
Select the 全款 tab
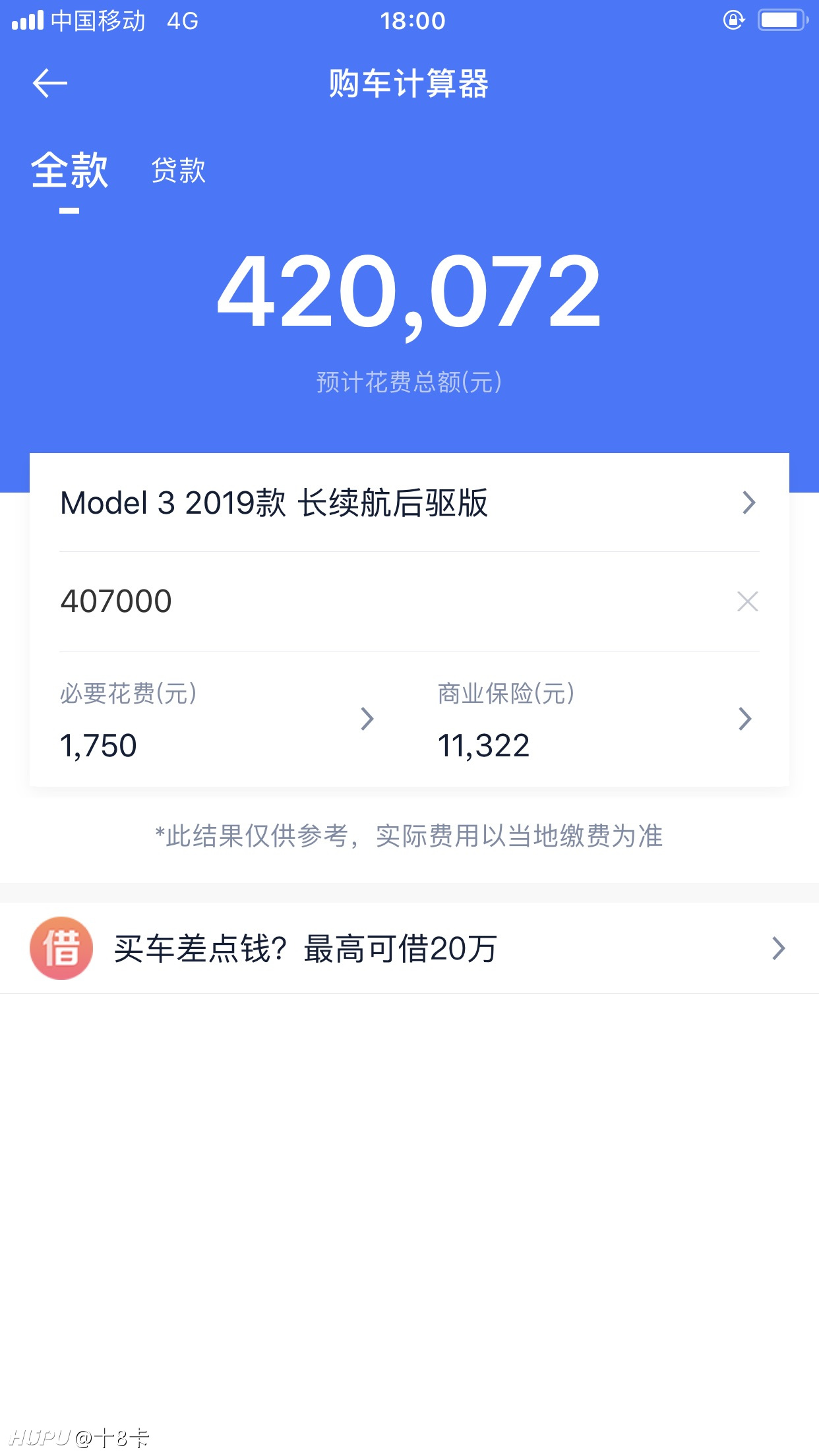coord(69,170)
